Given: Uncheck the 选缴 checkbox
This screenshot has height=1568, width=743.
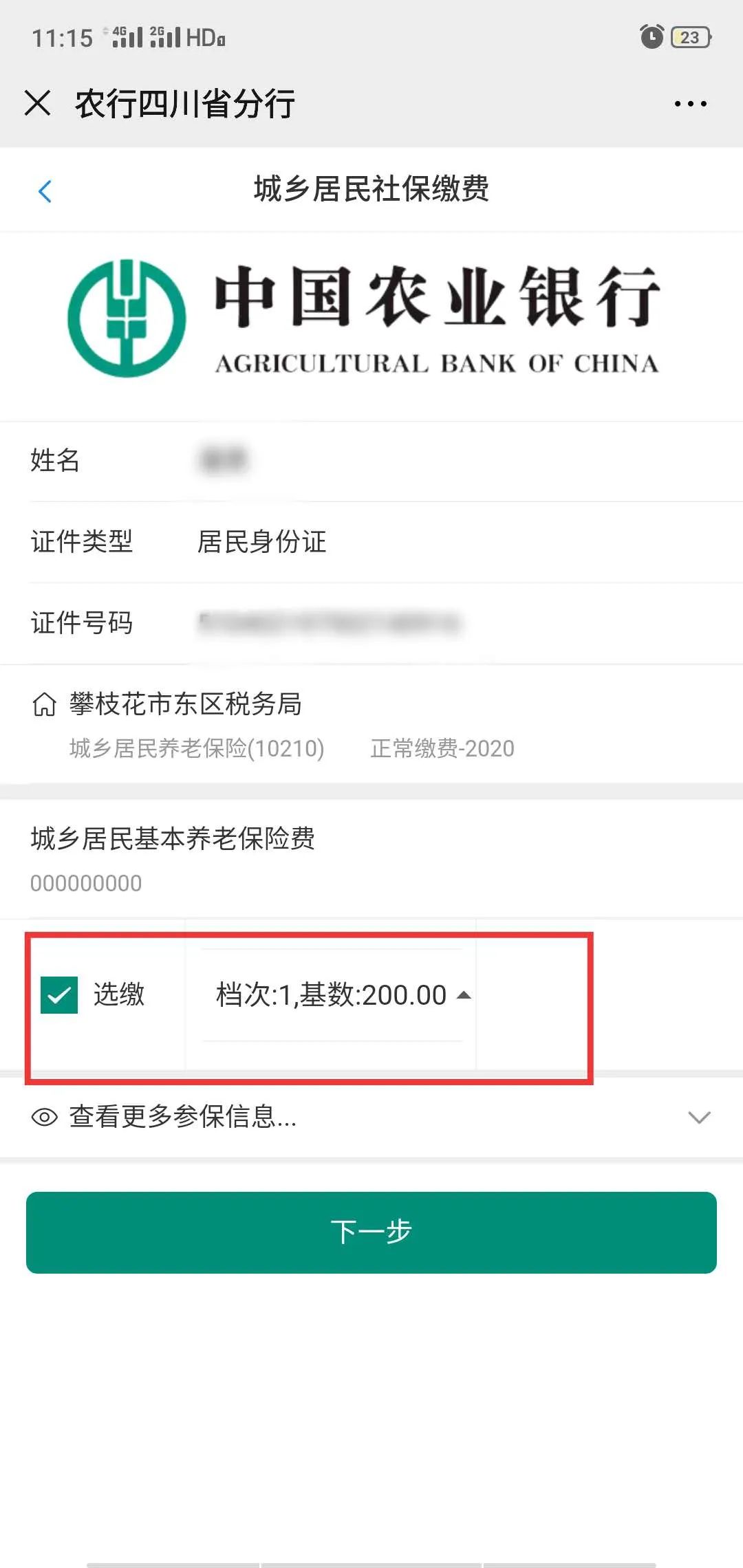Looking at the screenshot, I should point(59,994).
